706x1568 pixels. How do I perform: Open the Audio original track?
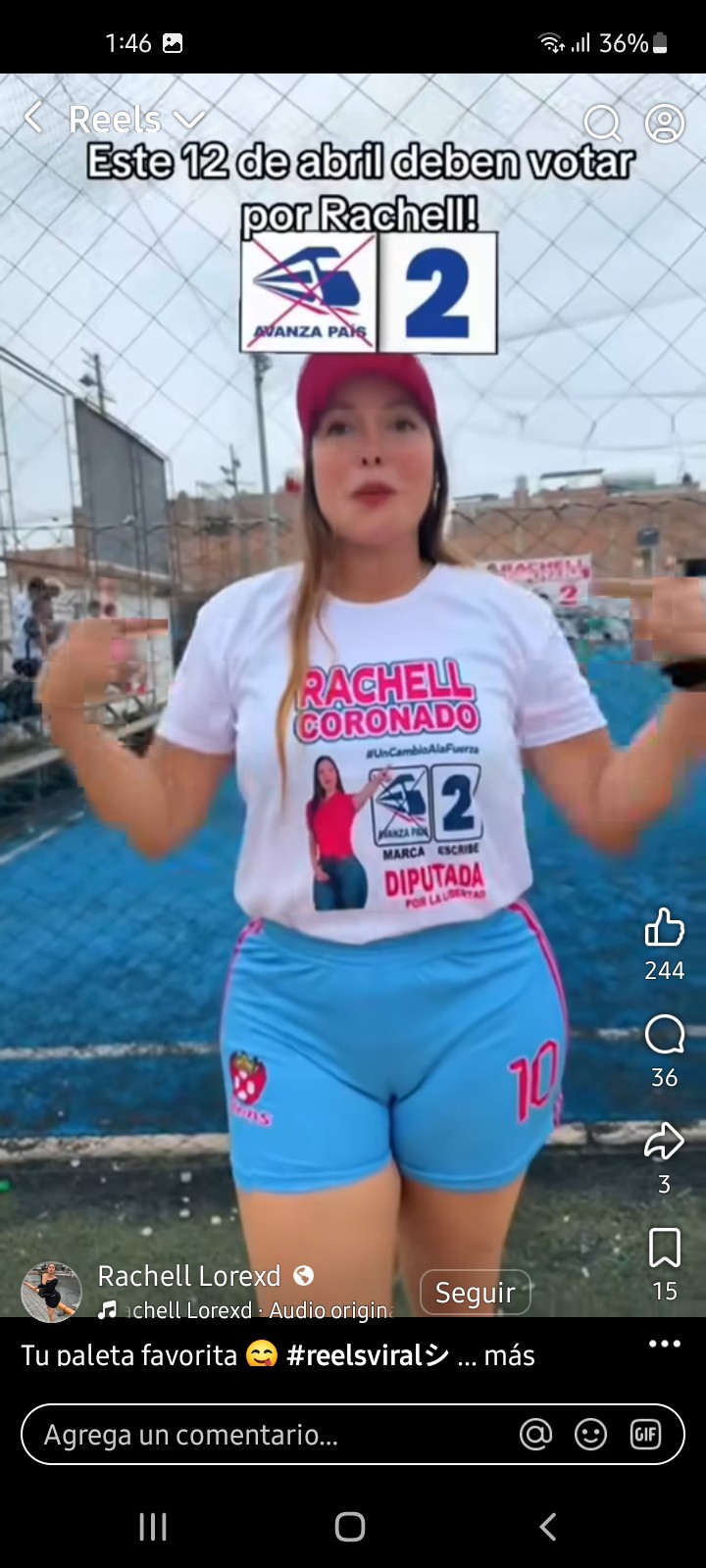[x=330, y=1310]
